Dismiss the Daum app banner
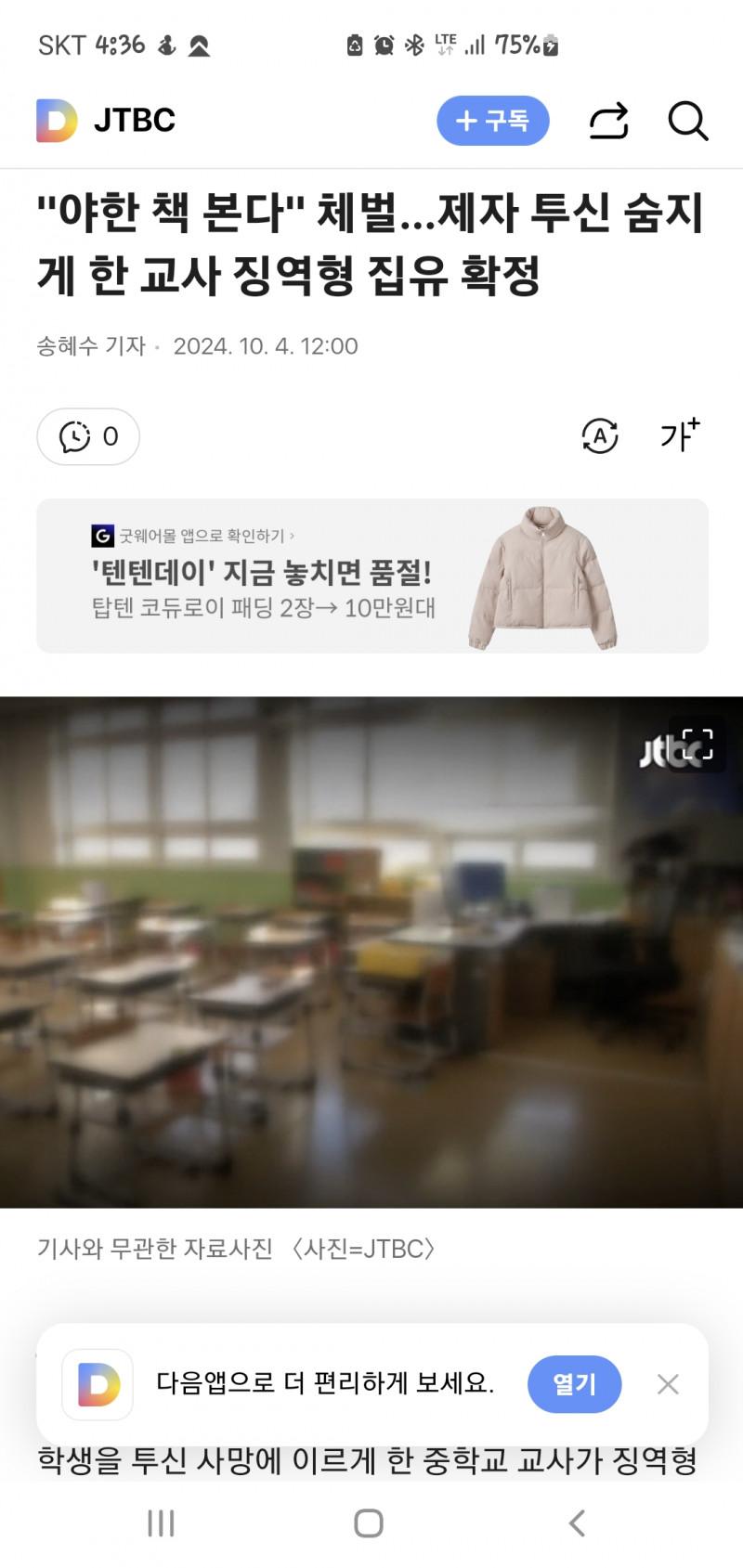This screenshot has height=1568, width=743. [668, 1384]
